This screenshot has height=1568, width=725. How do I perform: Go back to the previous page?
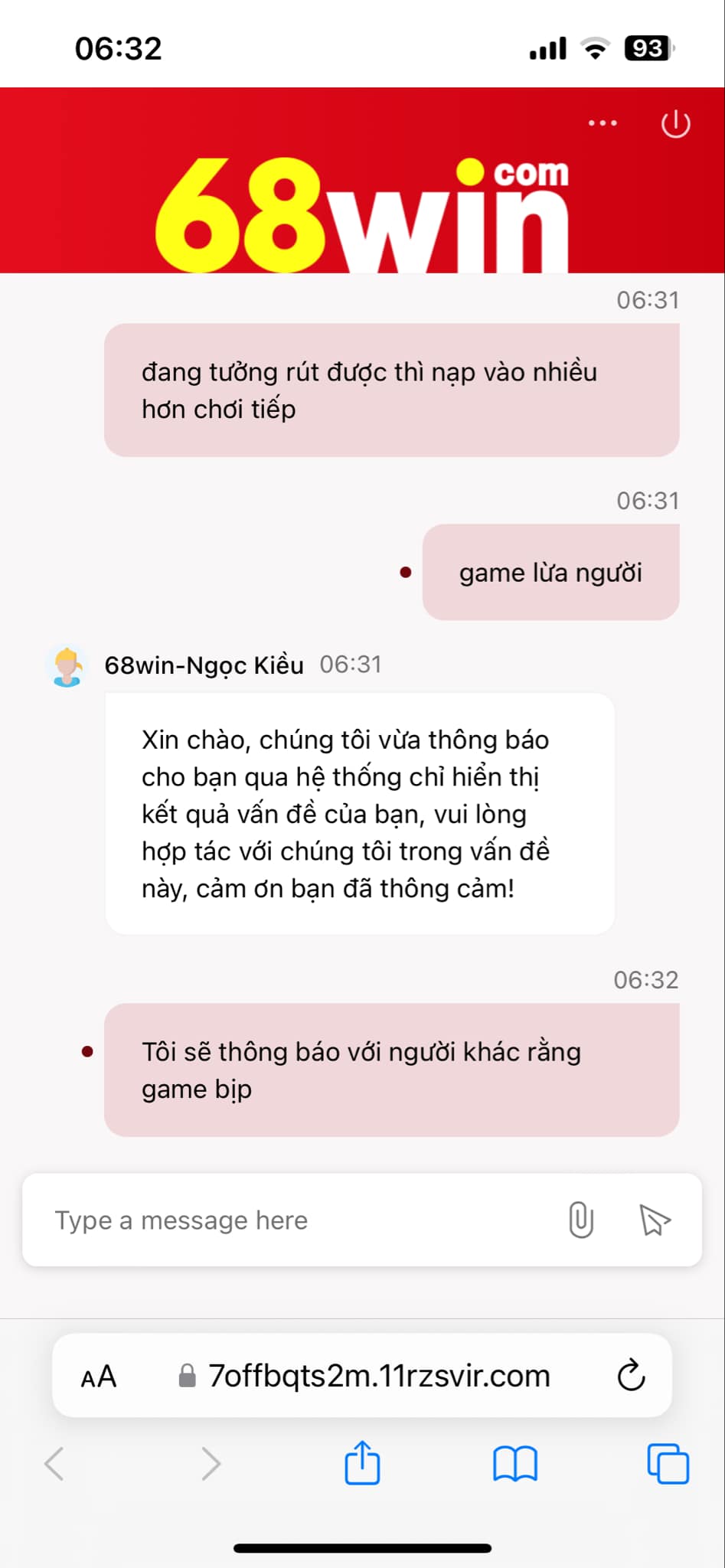[x=54, y=1464]
